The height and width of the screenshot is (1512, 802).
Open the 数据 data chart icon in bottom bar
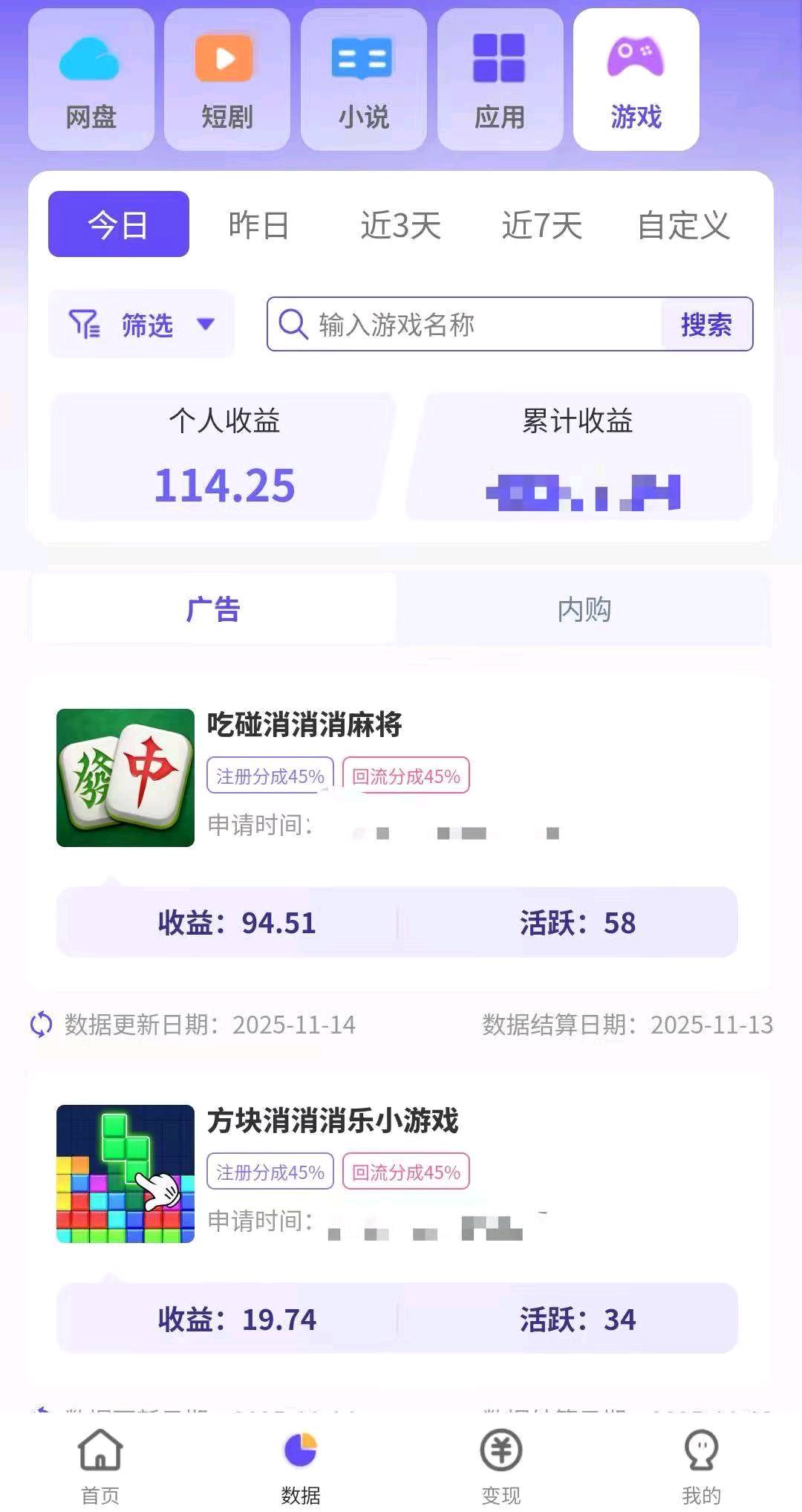point(301,1458)
